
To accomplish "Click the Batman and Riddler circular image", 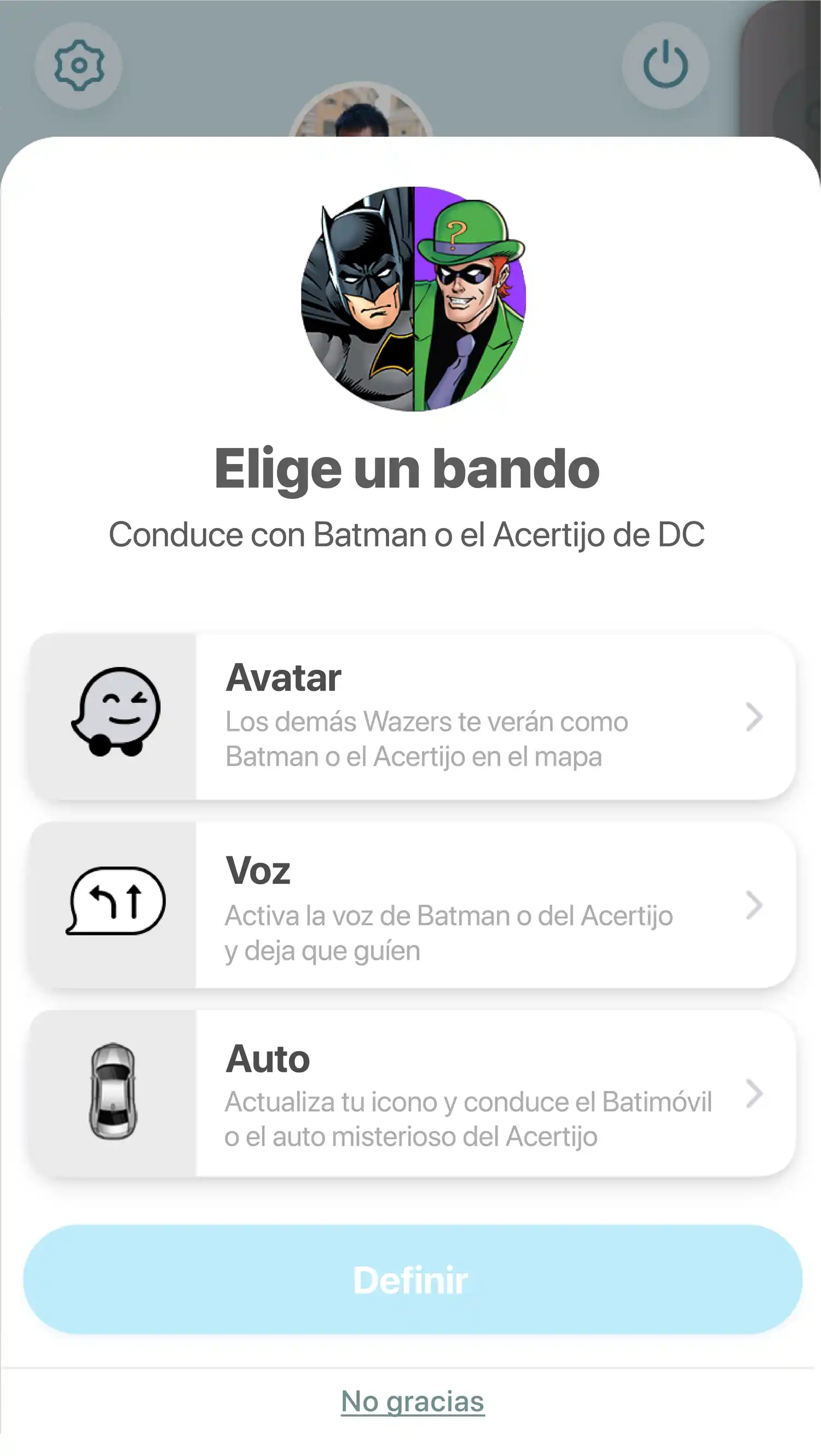I will click(x=410, y=299).
